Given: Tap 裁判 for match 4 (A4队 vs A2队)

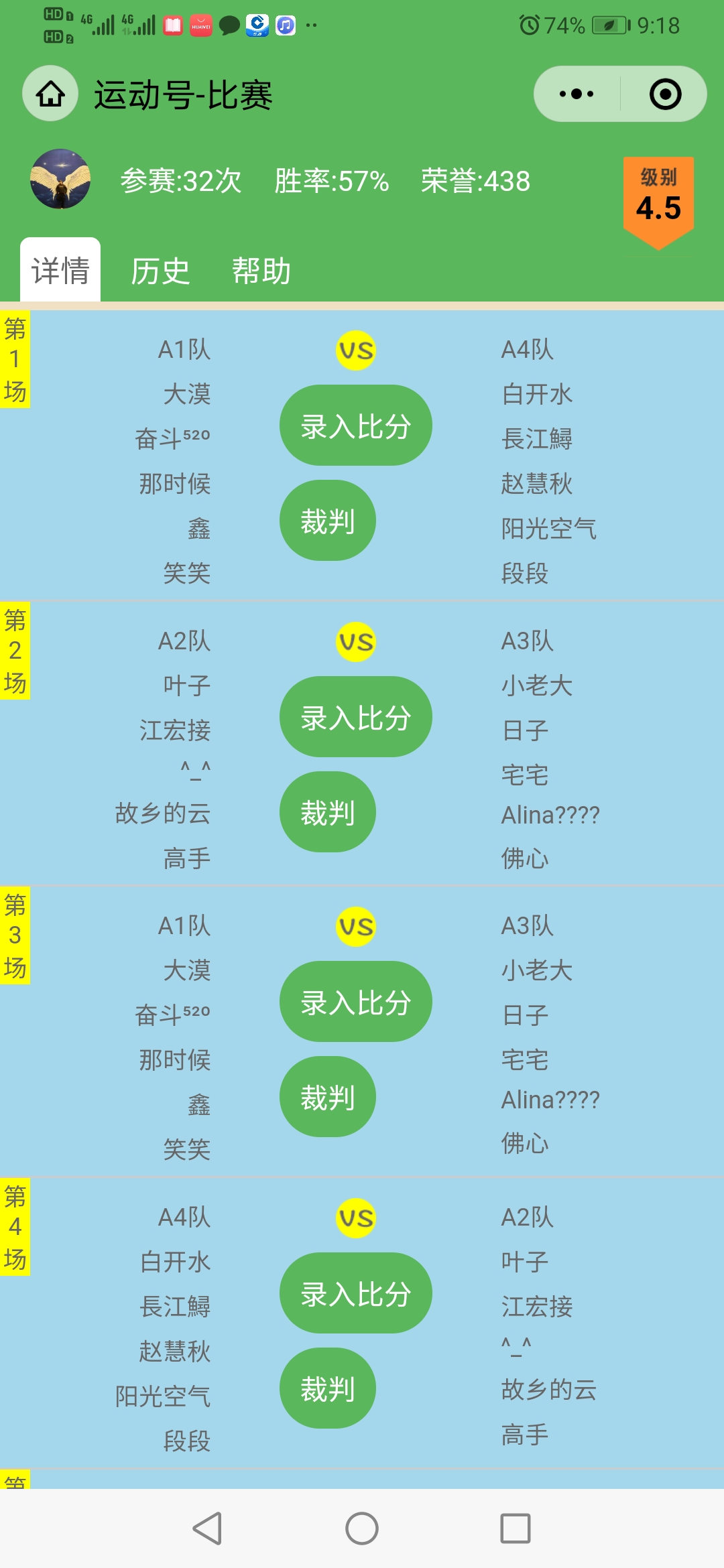Looking at the screenshot, I should tap(327, 1388).
